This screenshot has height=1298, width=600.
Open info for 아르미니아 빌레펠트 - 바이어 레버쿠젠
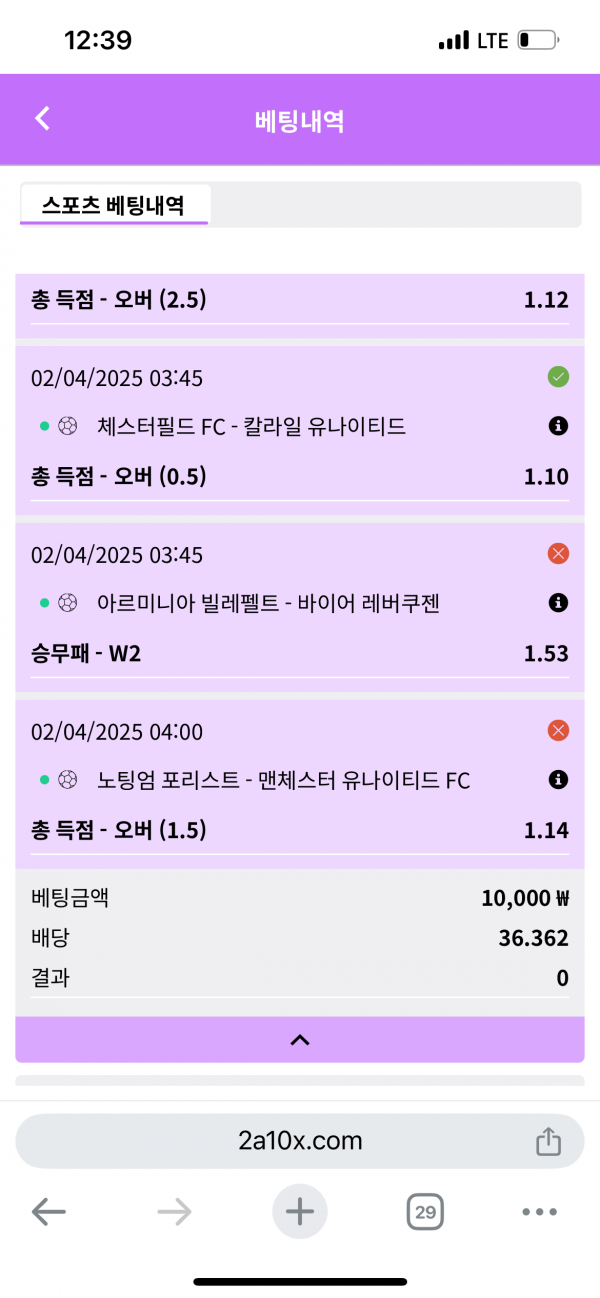[558, 603]
